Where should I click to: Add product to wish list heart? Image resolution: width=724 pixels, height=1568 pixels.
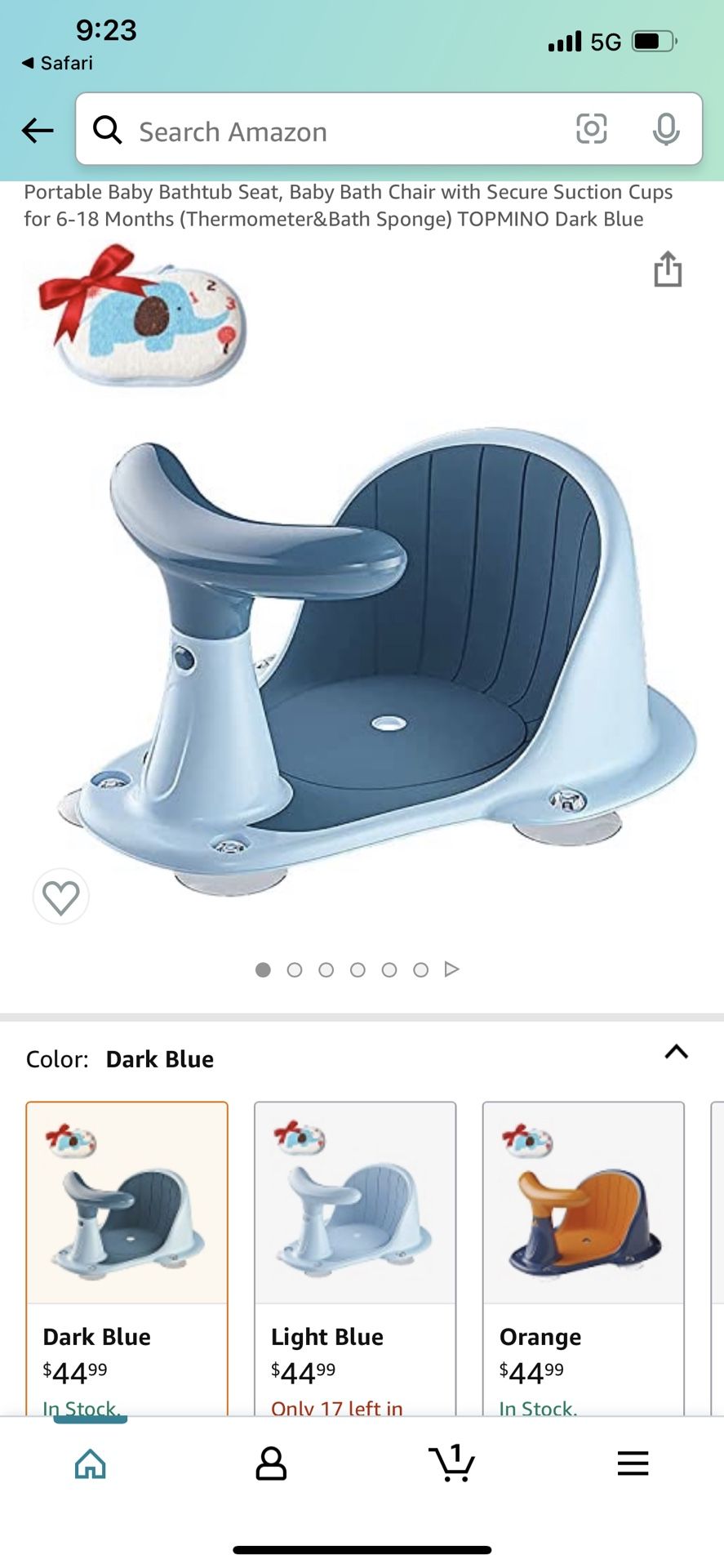(x=61, y=897)
